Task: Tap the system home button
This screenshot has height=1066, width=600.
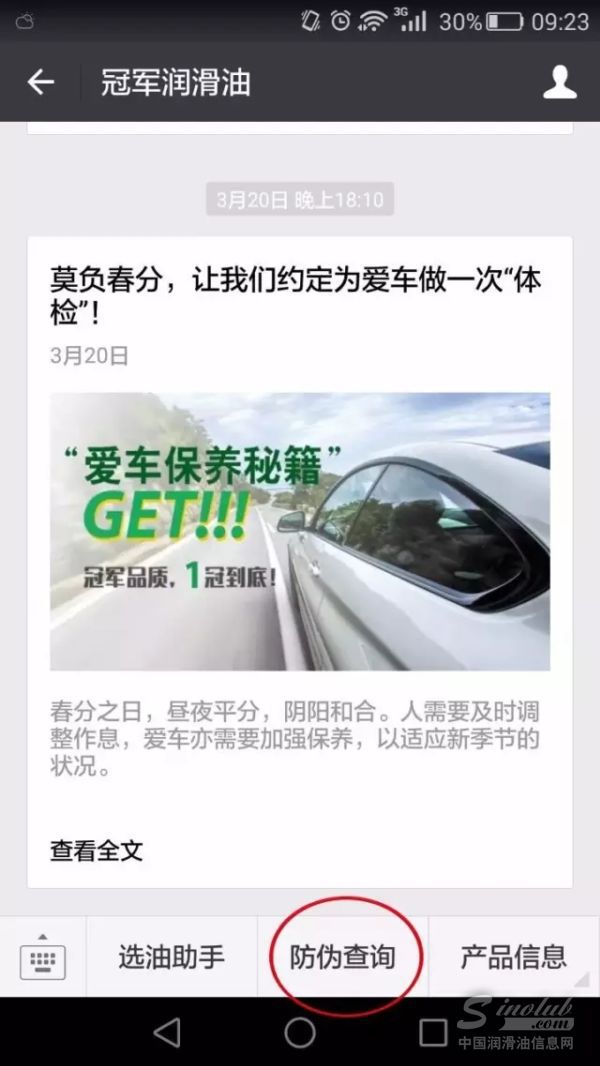Action: [x=299, y=1031]
